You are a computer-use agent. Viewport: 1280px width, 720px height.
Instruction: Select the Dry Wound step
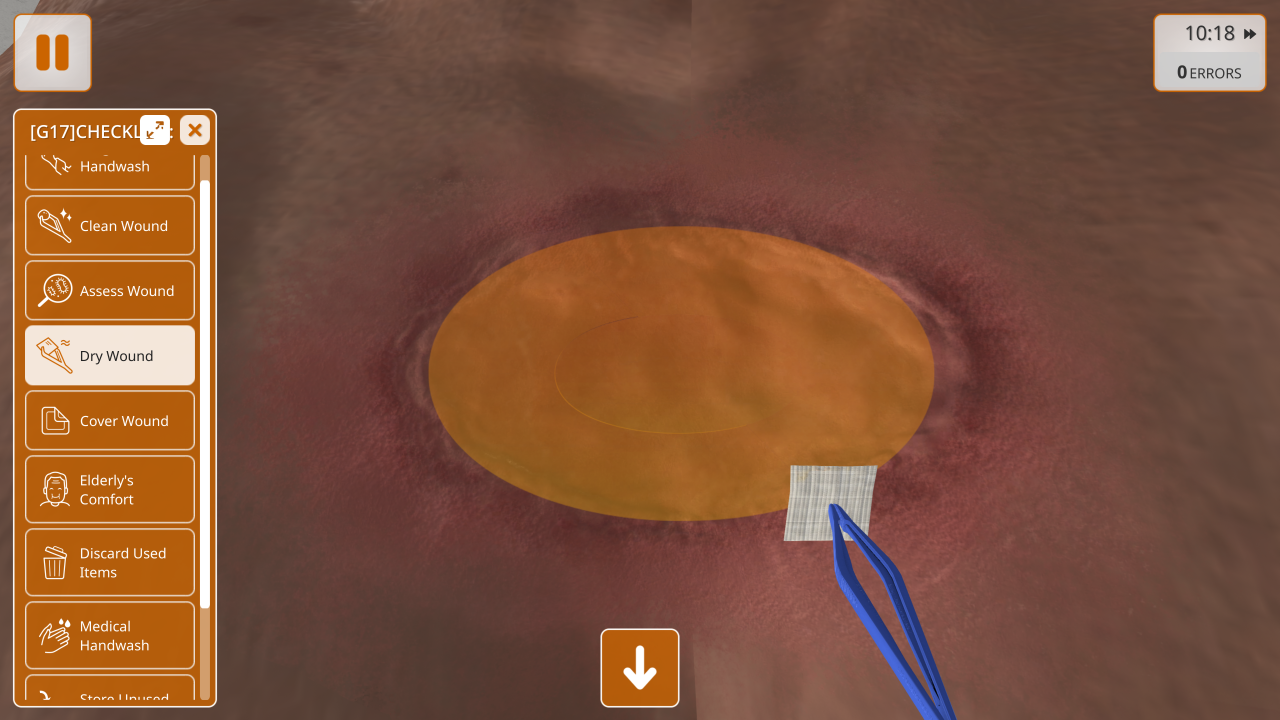(x=110, y=356)
